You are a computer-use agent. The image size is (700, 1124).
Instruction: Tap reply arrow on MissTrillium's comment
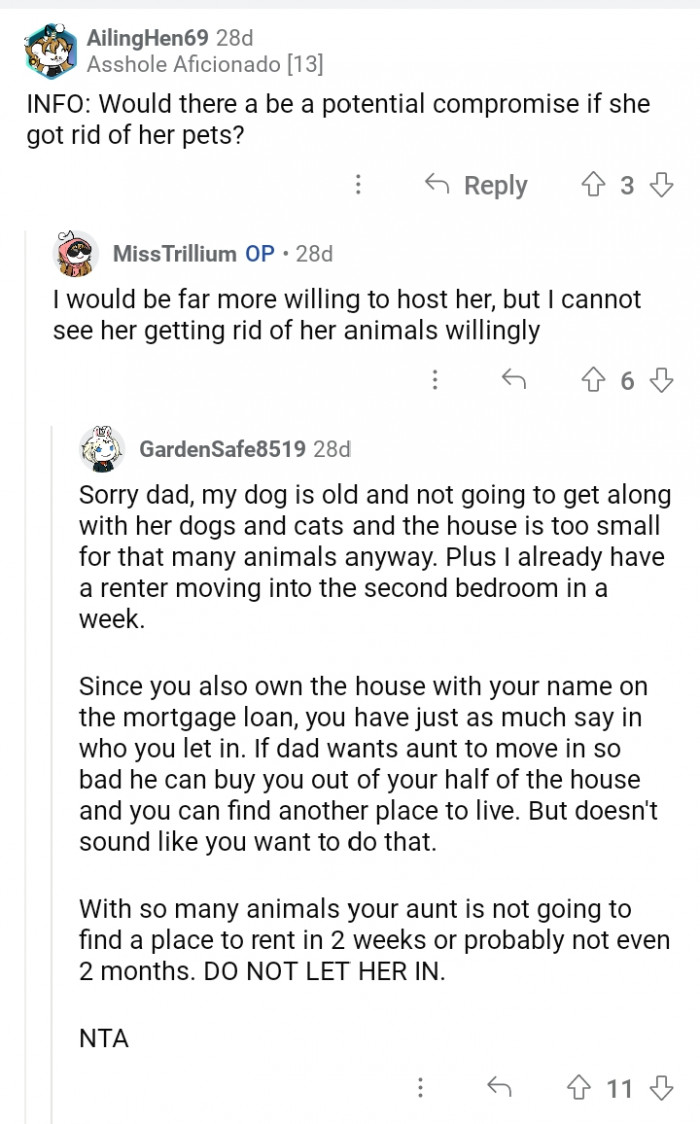[513, 380]
